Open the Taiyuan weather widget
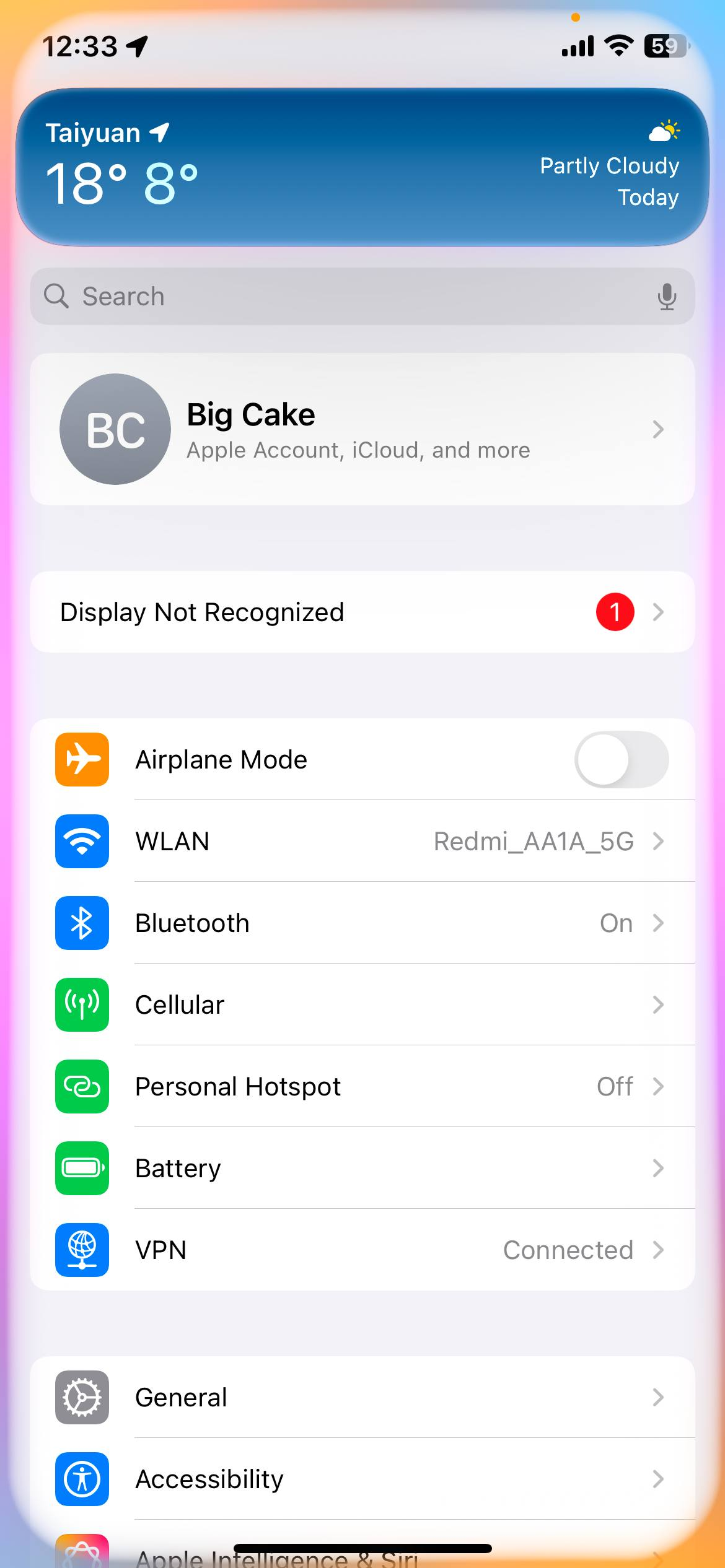Image resolution: width=725 pixels, height=1568 pixels. pyautogui.click(x=362, y=167)
